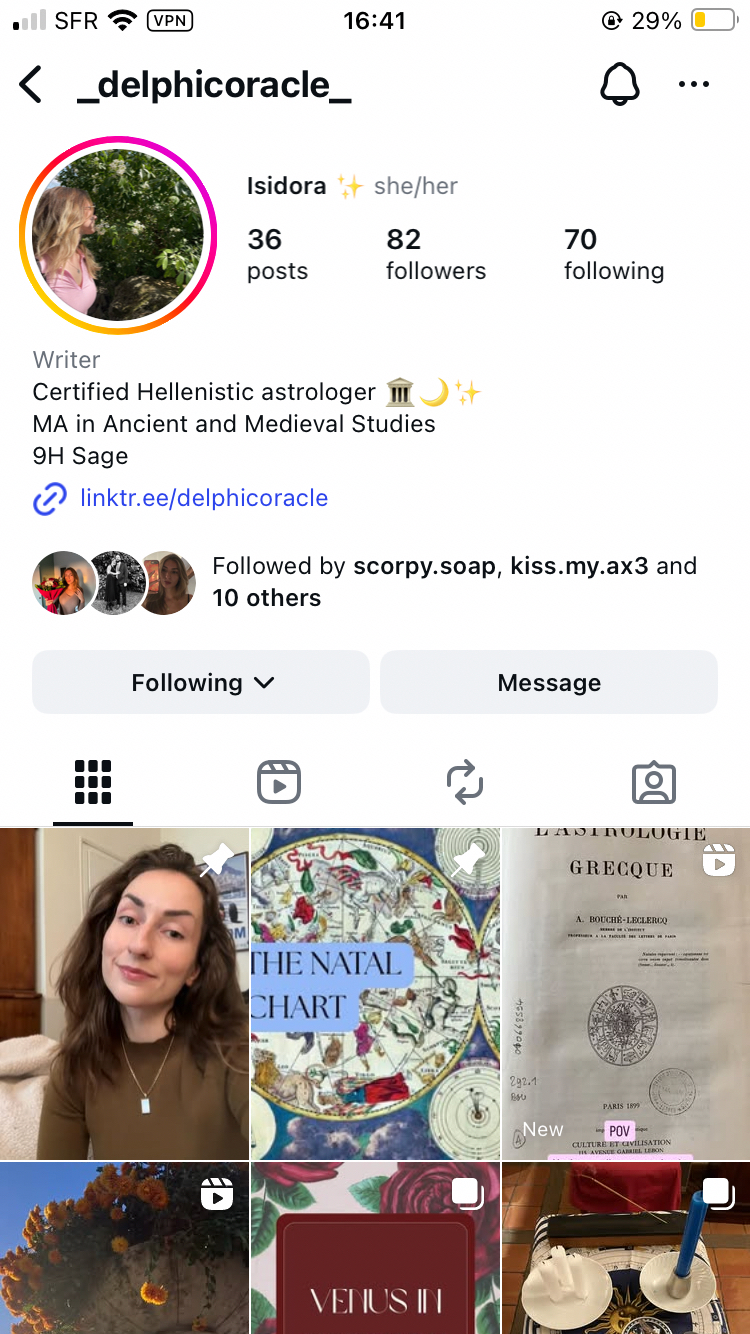This screenshot has height=1334, width=750.
Task: Switch to the Reels tab
Action: coord(279,782)
